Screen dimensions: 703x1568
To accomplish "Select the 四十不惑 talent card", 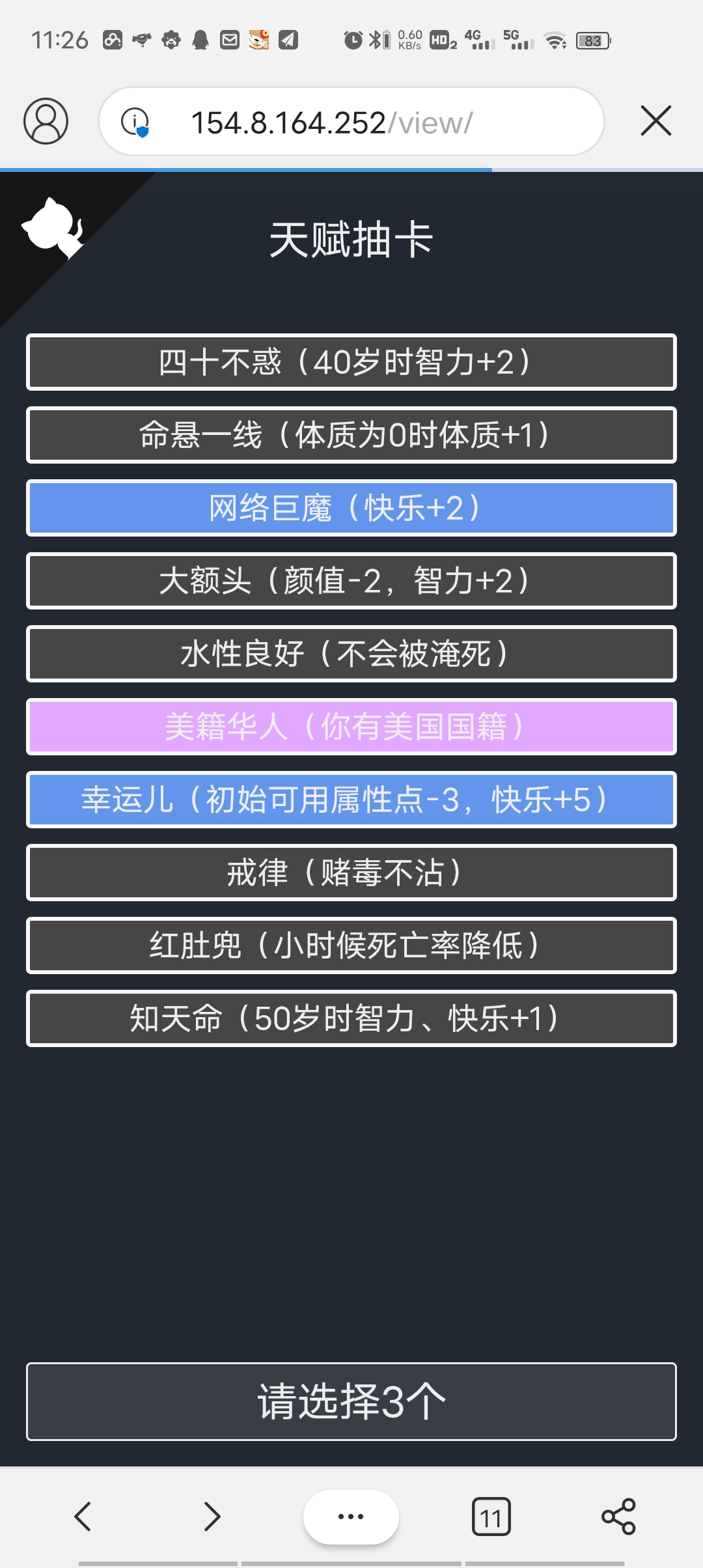I will pyautogui.click(x=351, y=362).
